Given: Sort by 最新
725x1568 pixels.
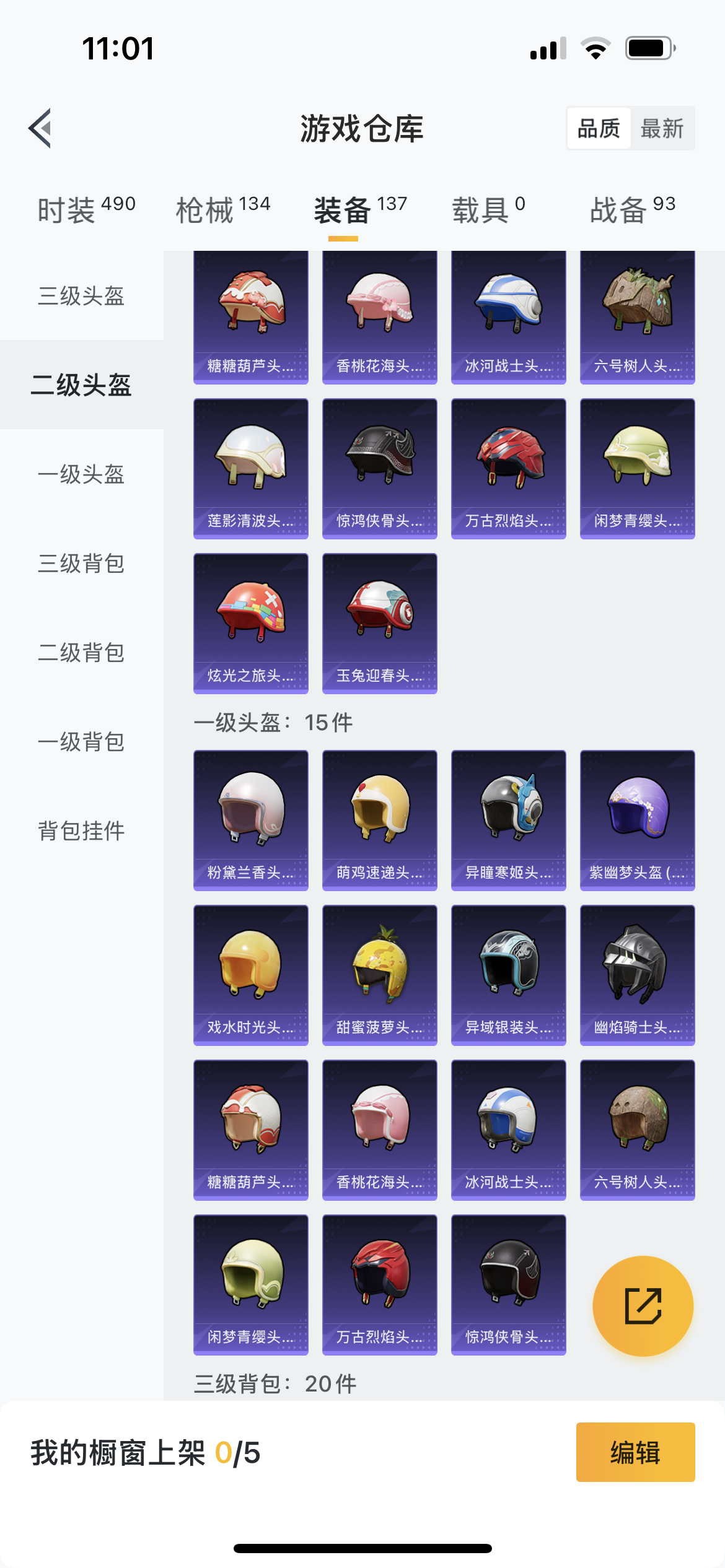Looking at the screenshot, I should click(662, 128).
